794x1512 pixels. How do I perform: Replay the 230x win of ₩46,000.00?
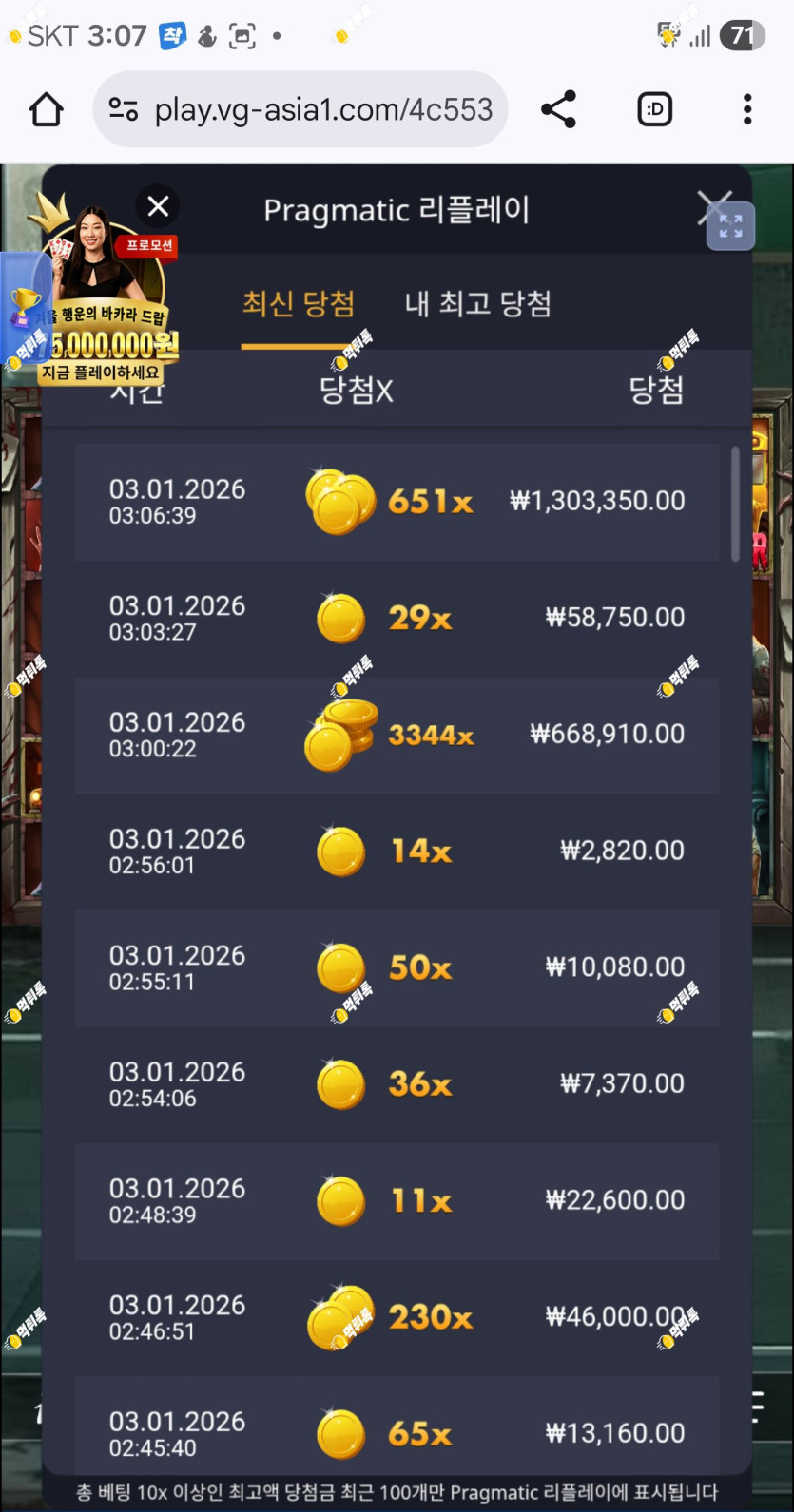397,1318
